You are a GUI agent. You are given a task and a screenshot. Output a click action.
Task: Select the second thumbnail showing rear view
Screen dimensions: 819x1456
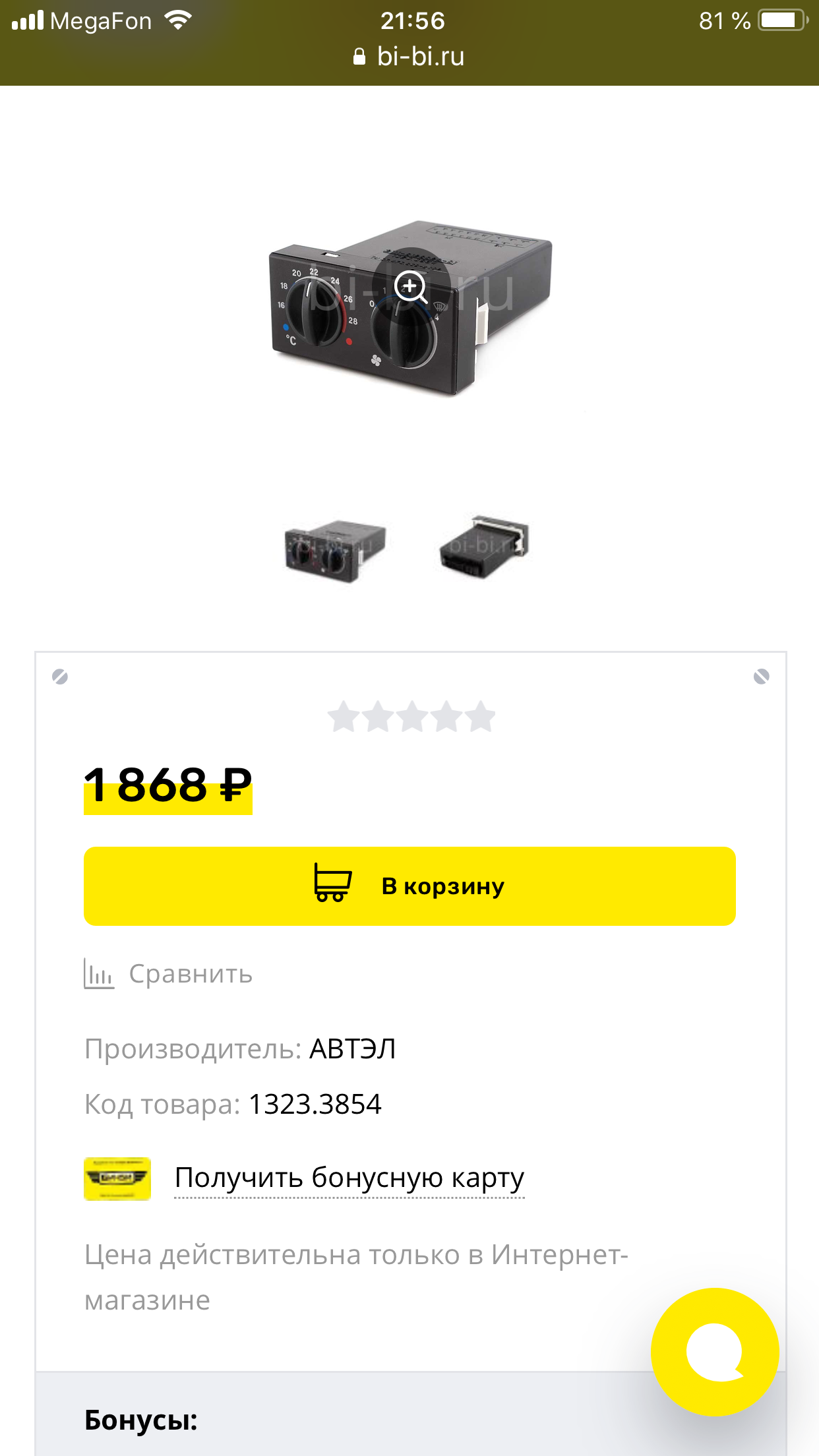[x=485, y=547]
